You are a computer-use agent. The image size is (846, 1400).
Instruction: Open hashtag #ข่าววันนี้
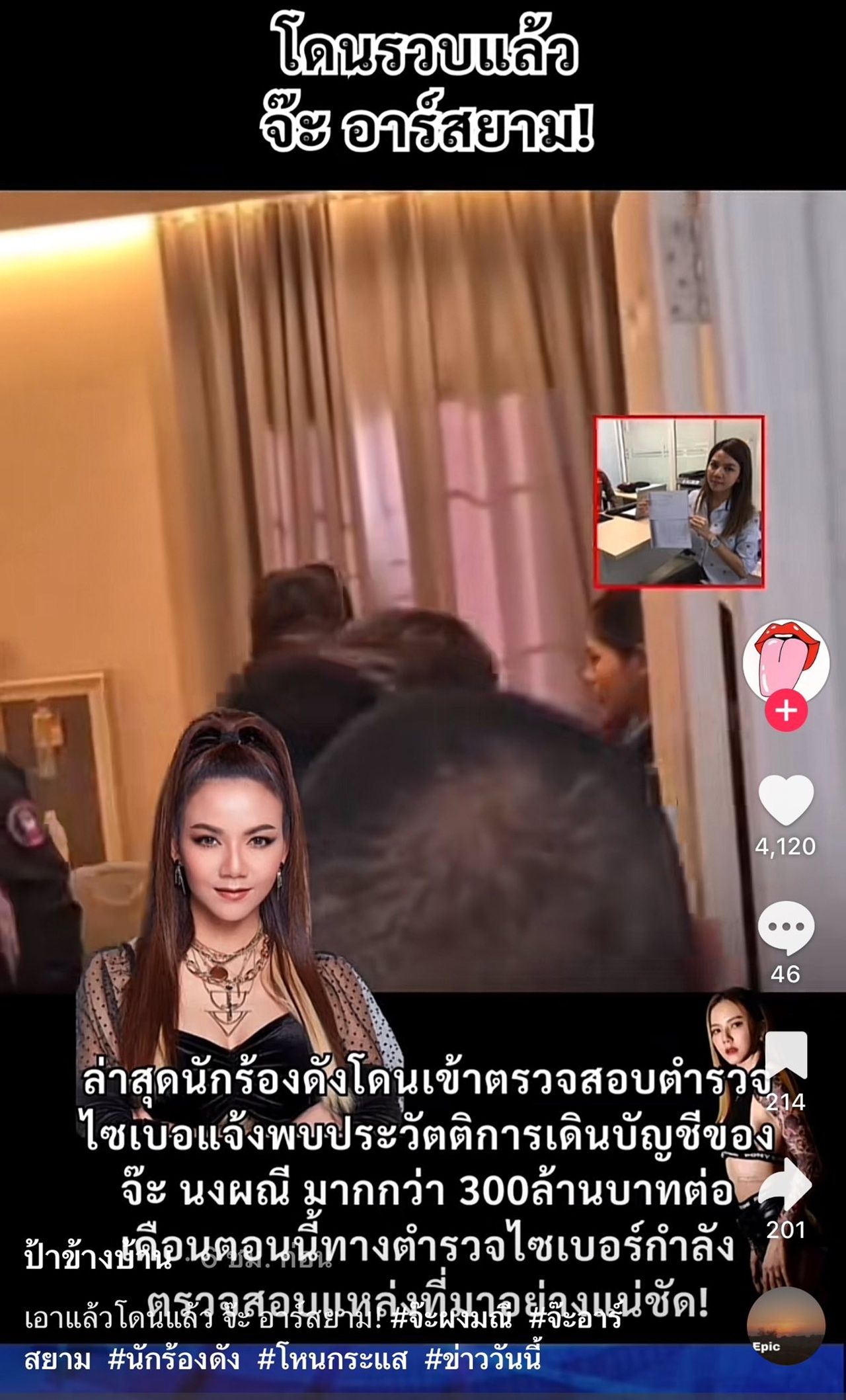(x=483, y=1358)
